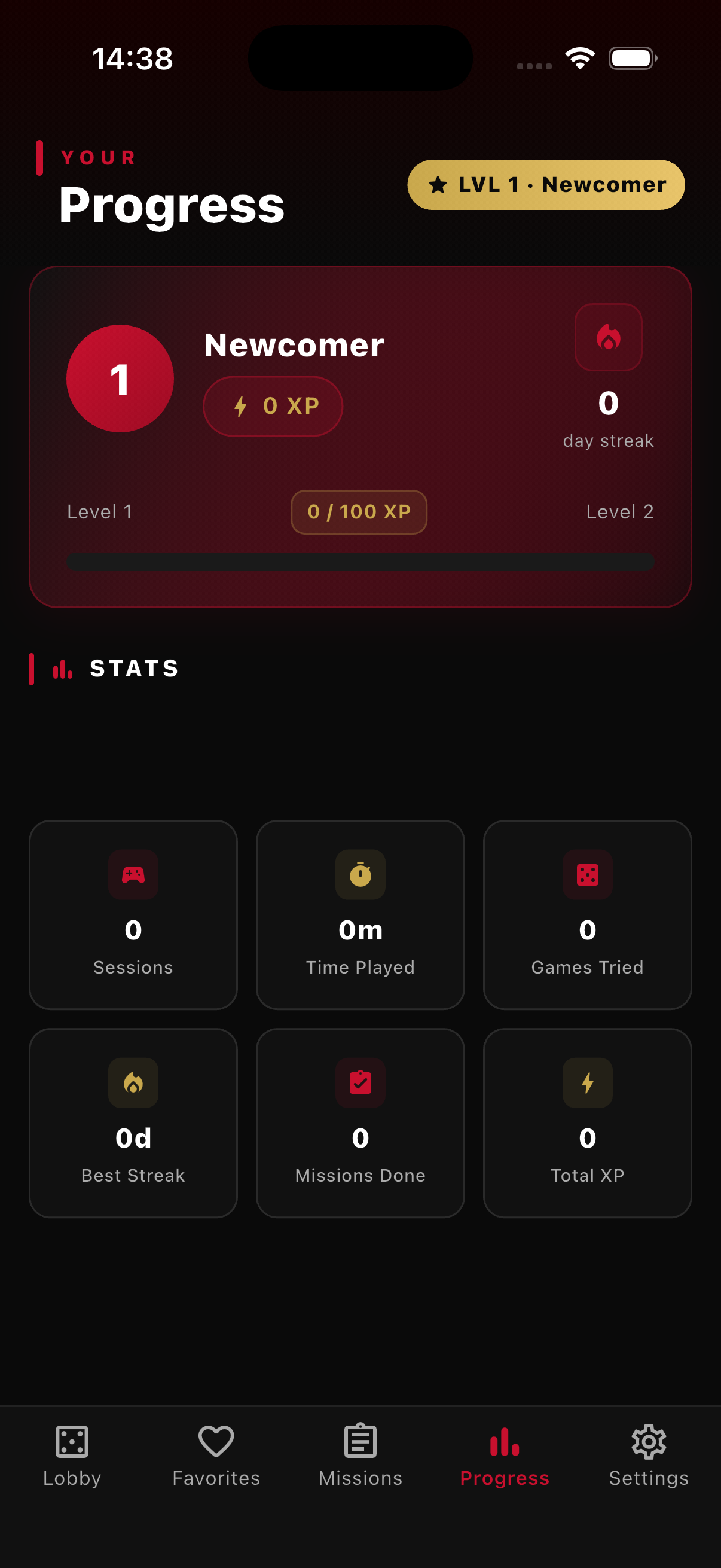Click the gamepad icon on the Sessions card
This screenshot has width=721, height=1568.
pyautogui.click(x=133, y=875)
